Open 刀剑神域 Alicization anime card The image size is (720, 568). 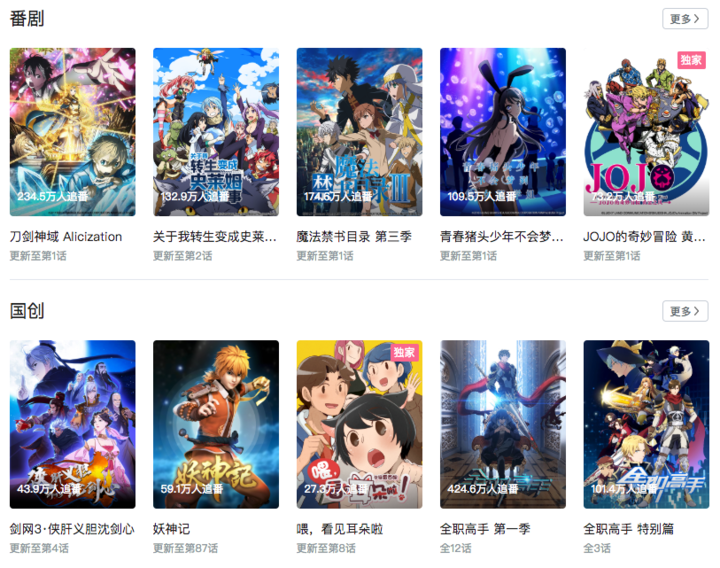tap(73, 132)
